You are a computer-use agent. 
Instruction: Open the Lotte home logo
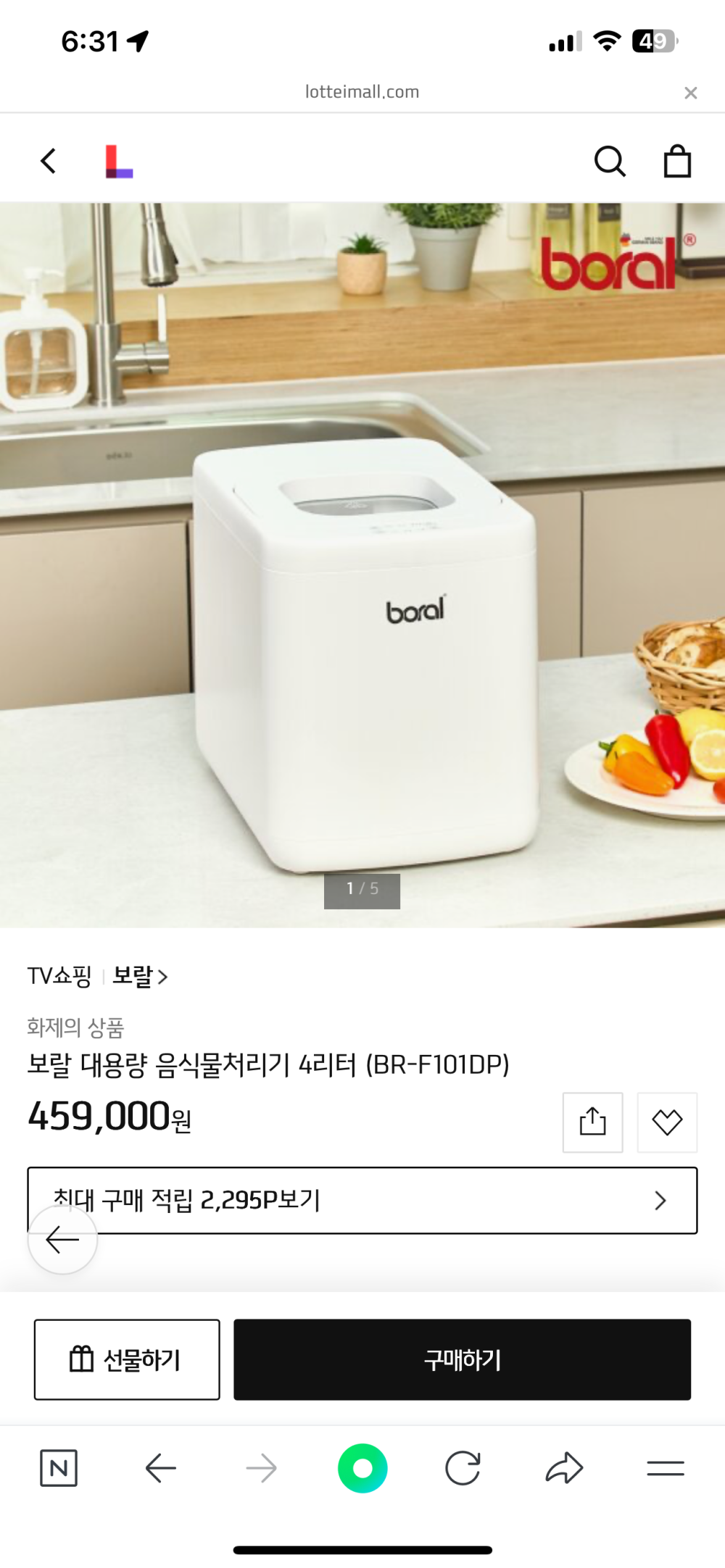pos(119,161)
